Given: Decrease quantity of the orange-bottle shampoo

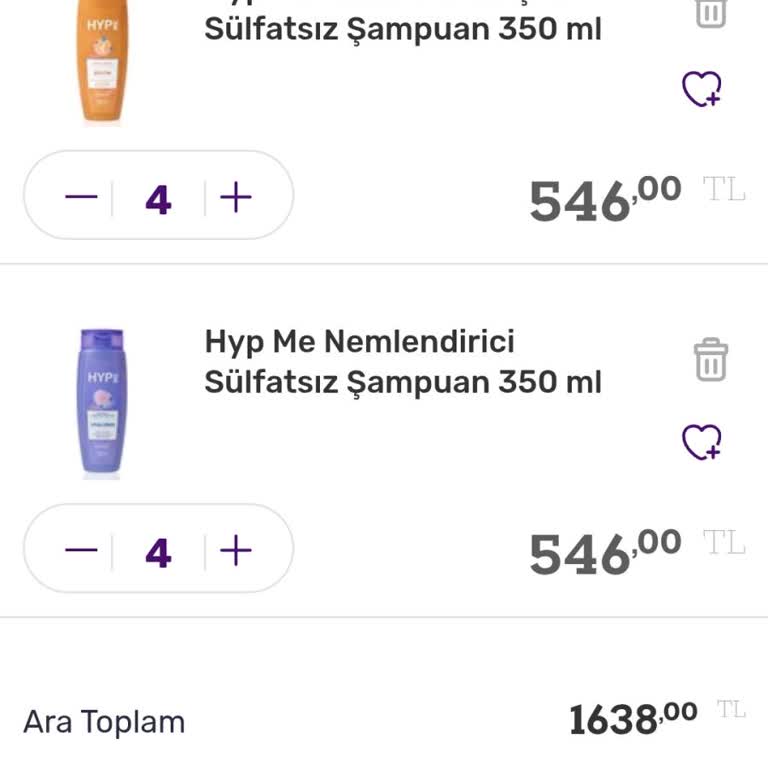Looking at the screenshot, I should coord(81,197).
